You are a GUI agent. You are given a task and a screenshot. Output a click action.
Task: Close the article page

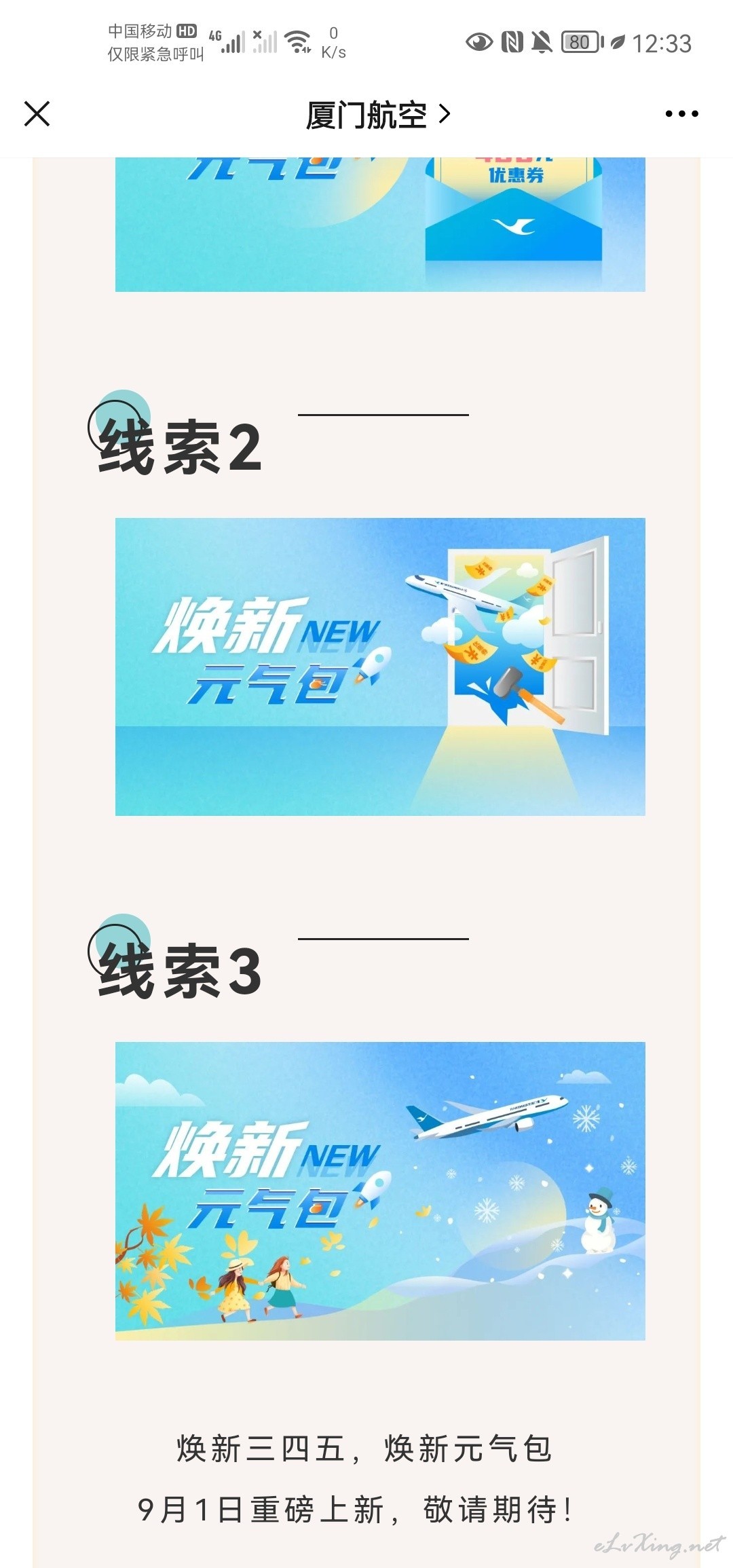click(x=37, y=114)
